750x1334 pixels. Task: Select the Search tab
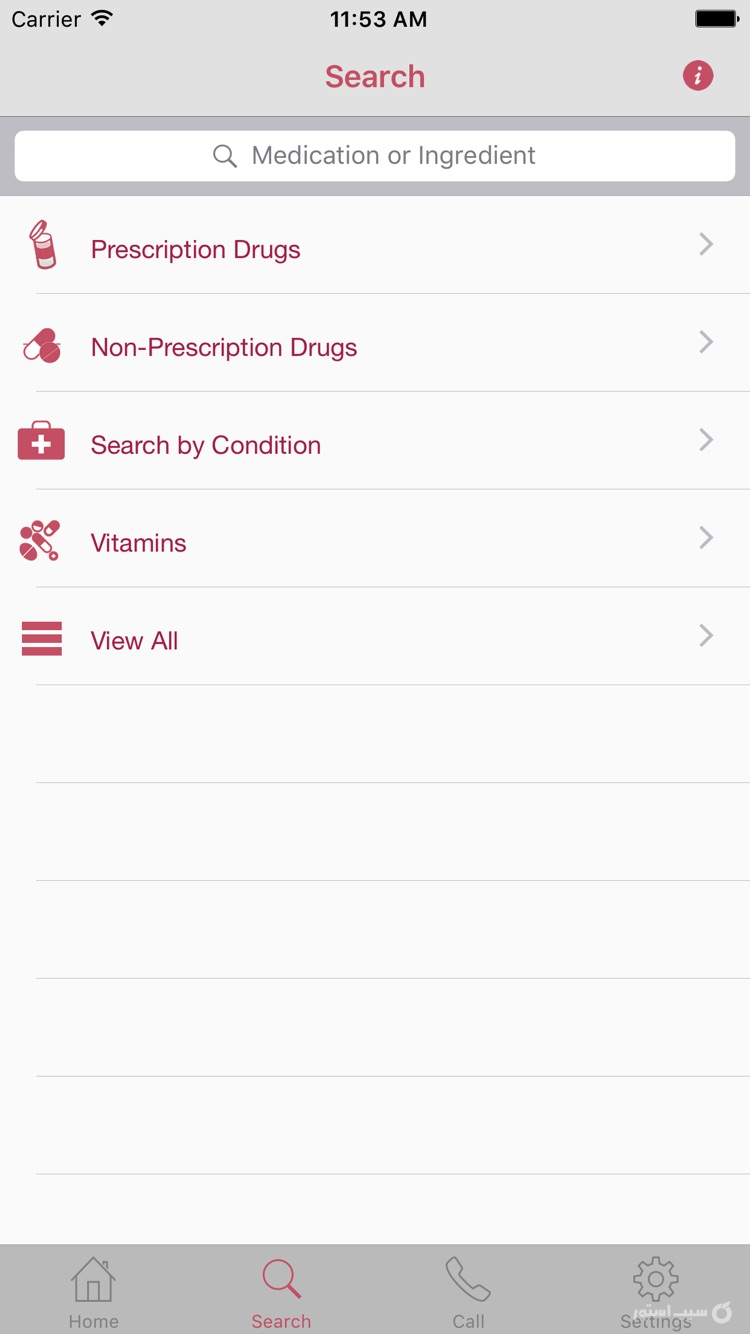point(281,1292)
